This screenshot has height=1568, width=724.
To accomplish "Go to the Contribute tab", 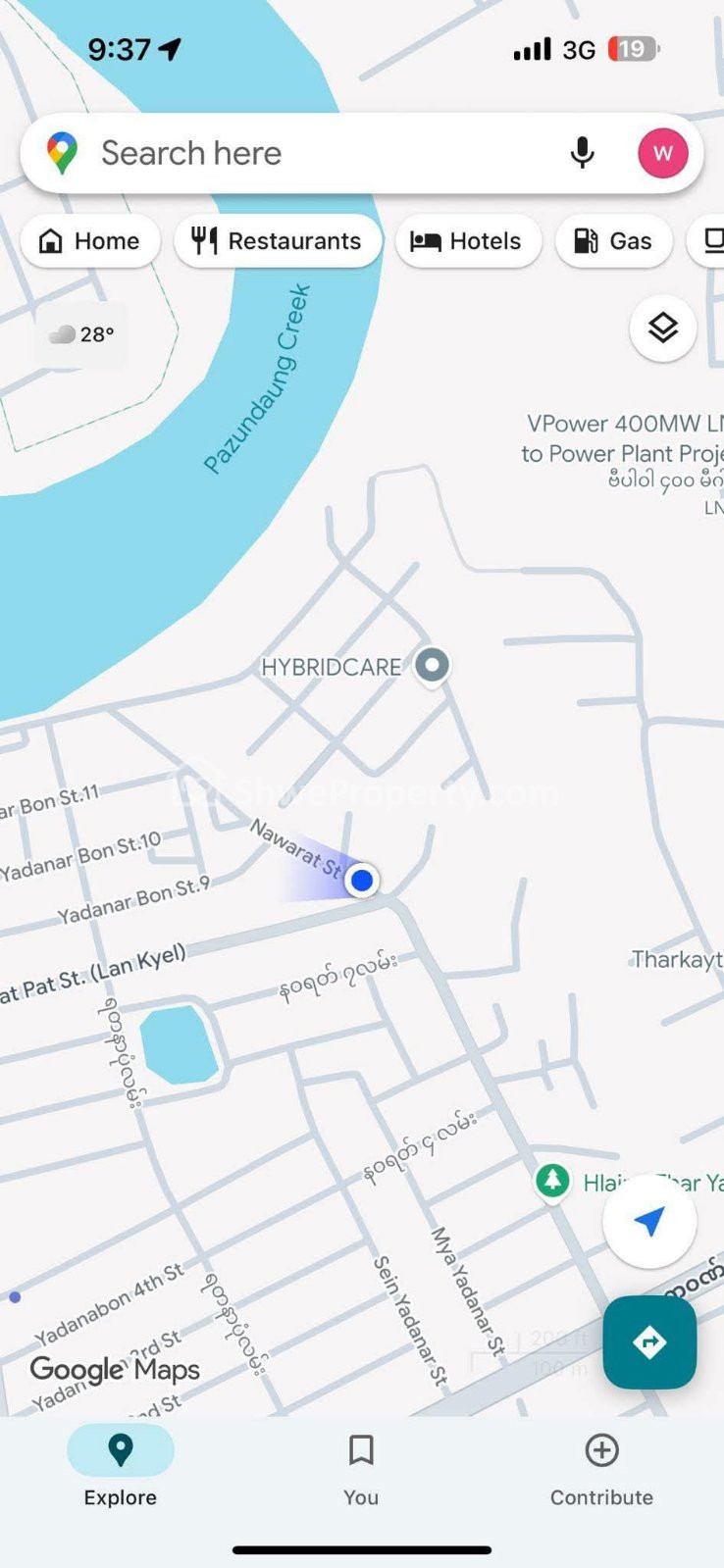I will tap(601, 1468).
